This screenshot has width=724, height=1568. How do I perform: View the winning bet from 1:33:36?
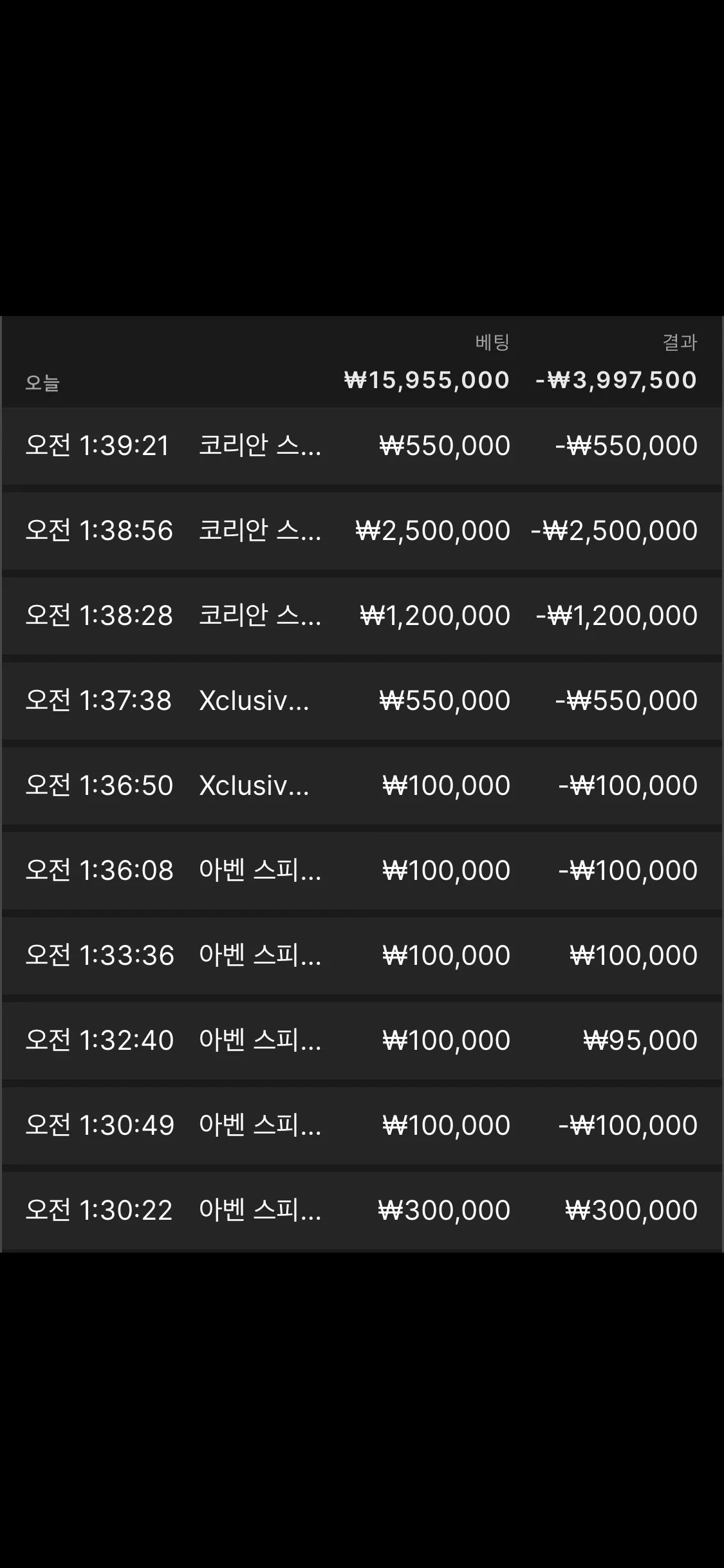pos(362,956)
